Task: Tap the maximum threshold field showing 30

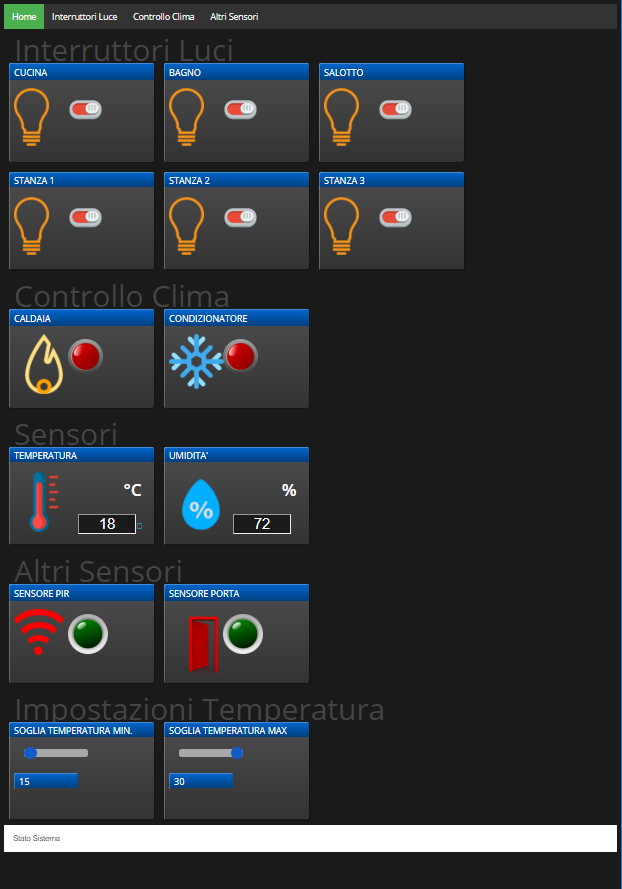Action: 201,781
